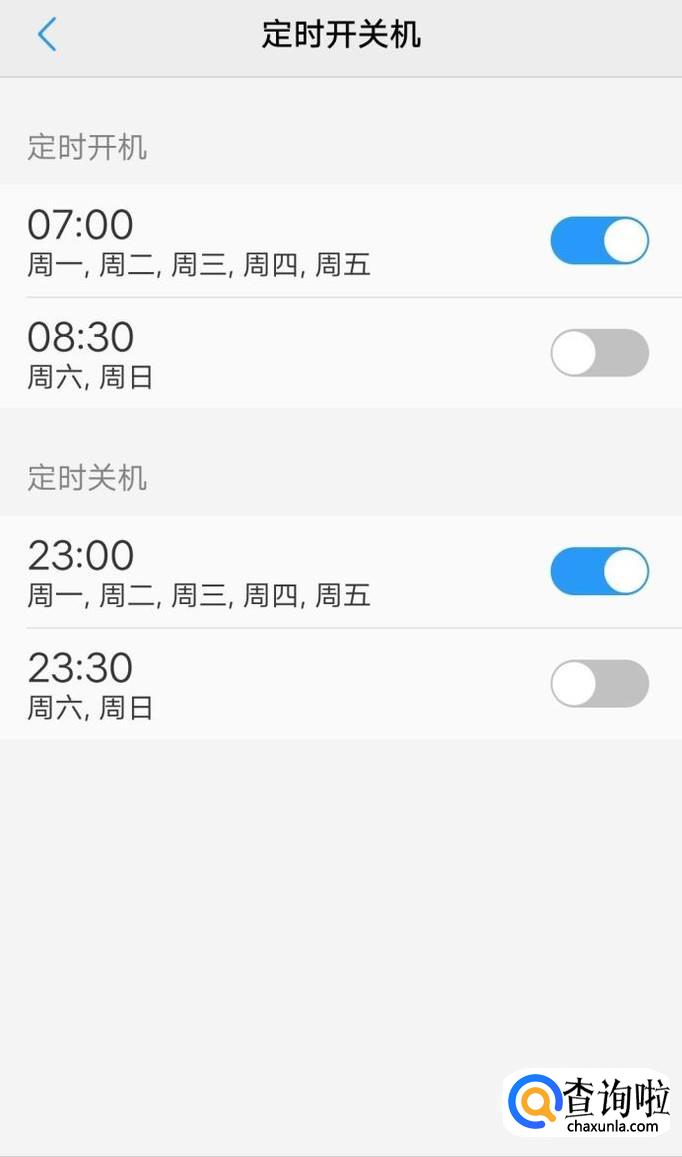
Task: Turn on the 23:30 weekend shutdown switch
Action: click(x=599, y=684)
